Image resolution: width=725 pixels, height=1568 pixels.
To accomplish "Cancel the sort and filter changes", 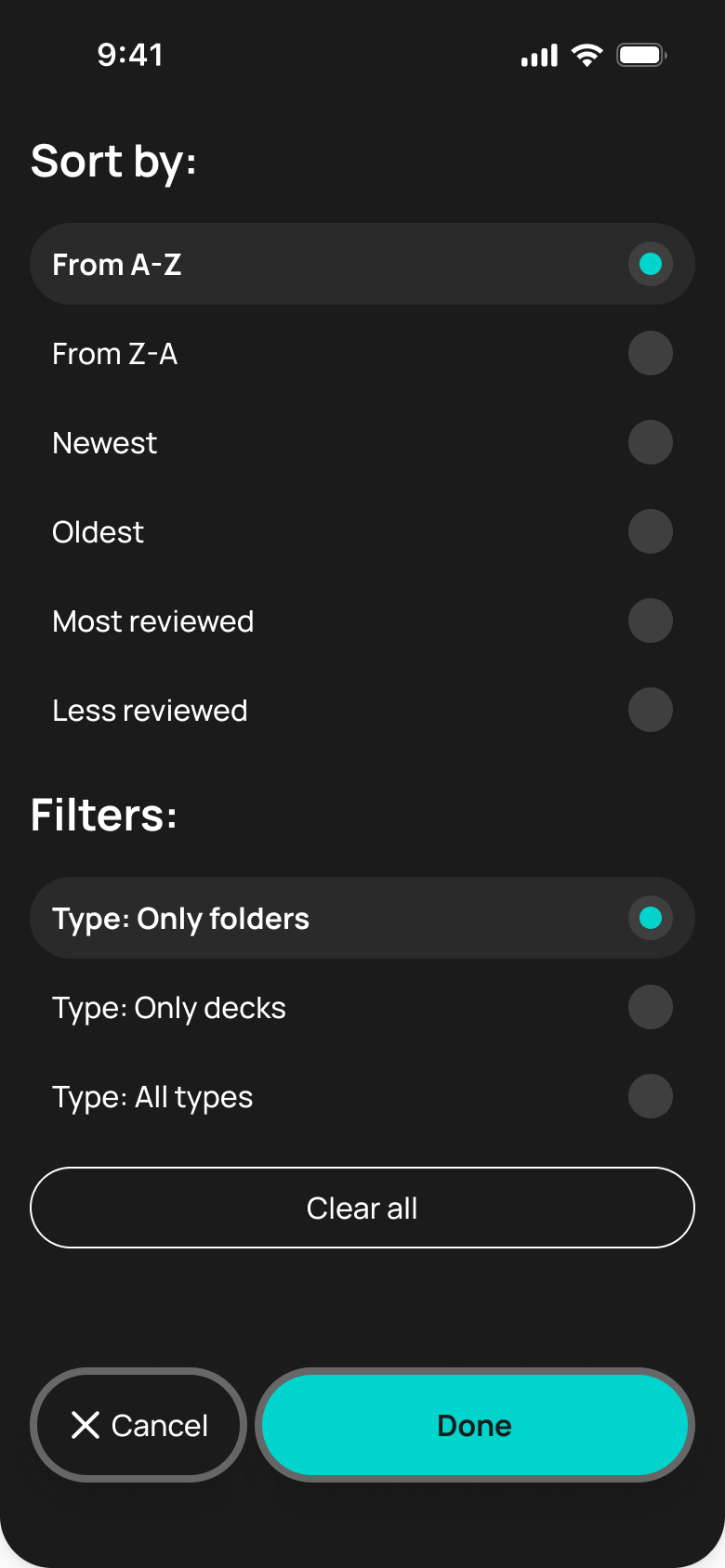I will click(138, 1425).
